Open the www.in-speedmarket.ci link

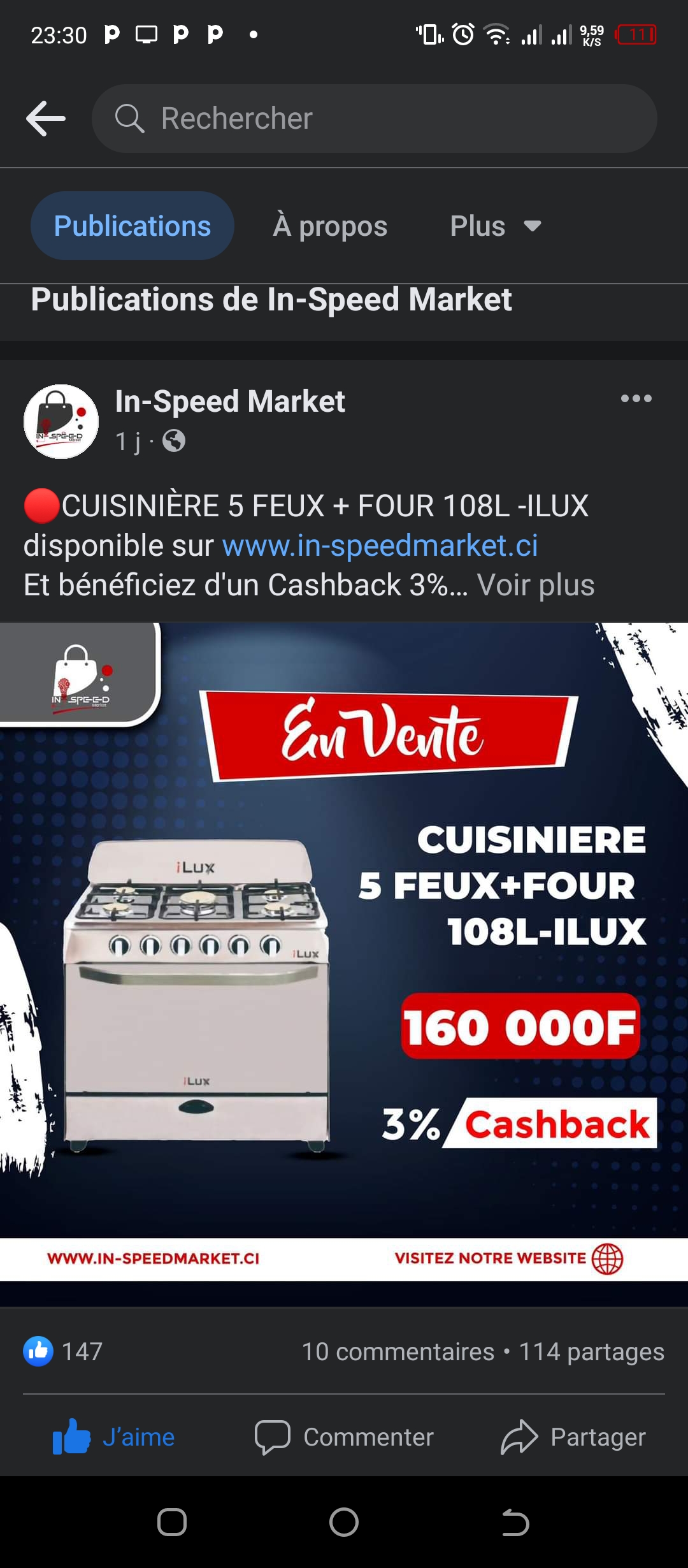point(380,546)
